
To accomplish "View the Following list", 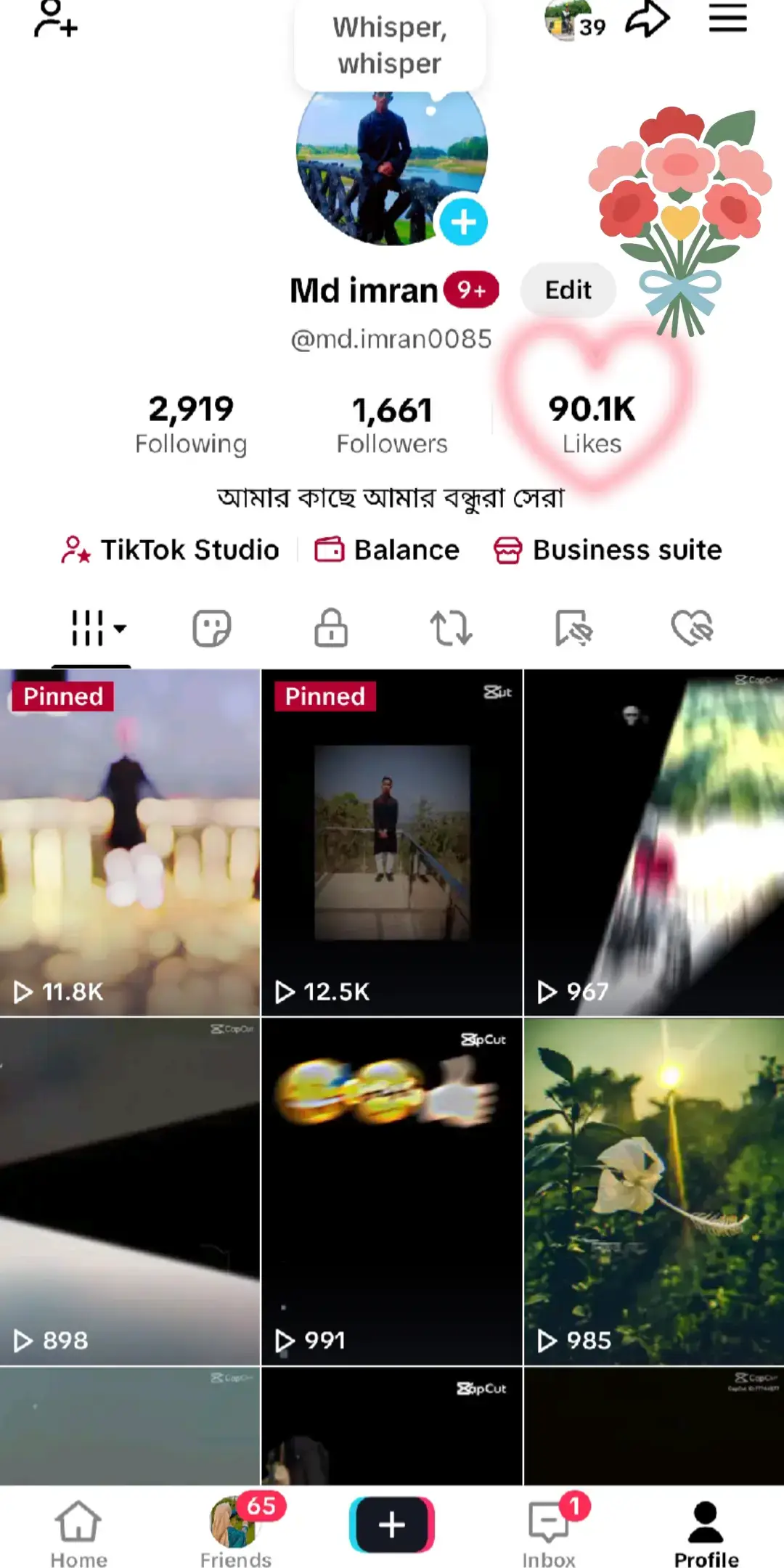I will coord(191,424).
